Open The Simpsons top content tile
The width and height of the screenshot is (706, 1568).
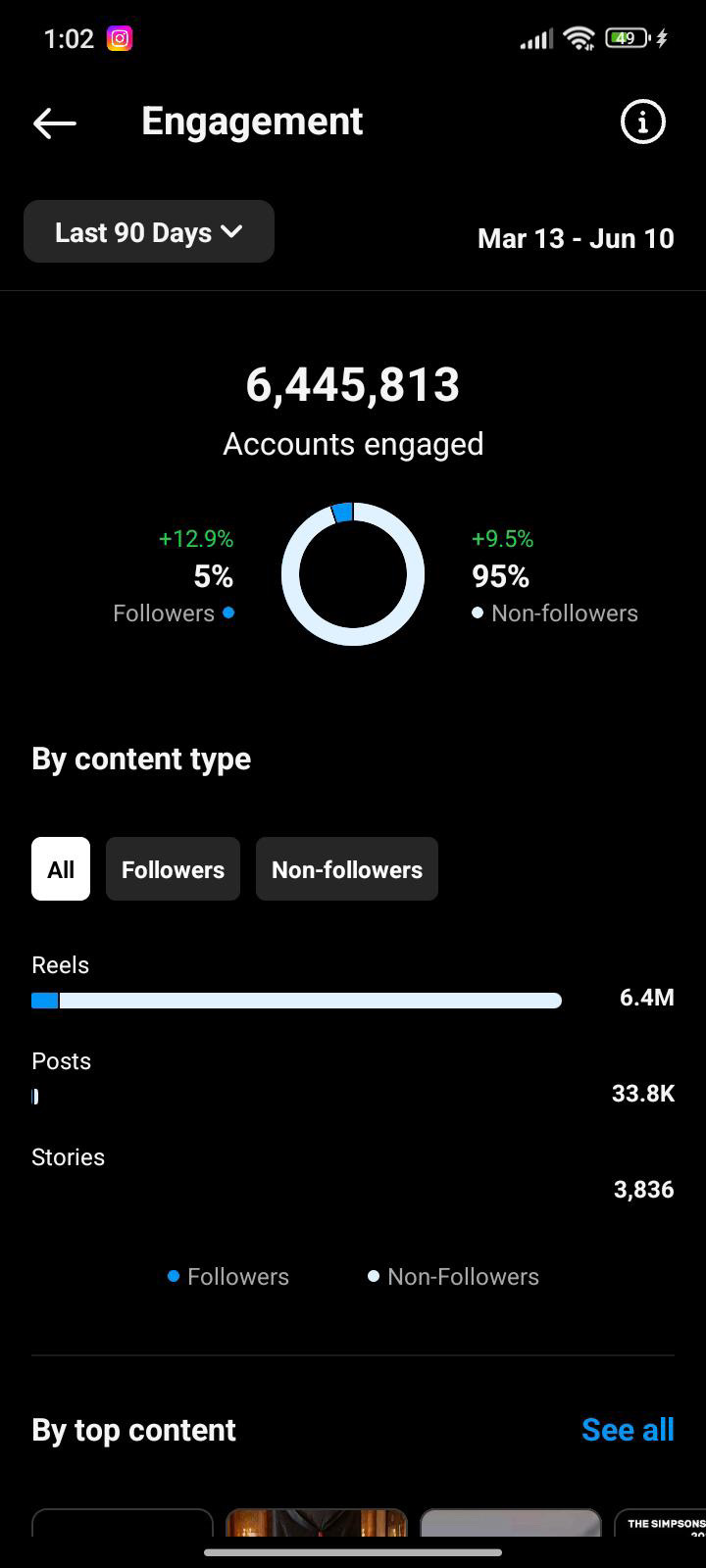click(x=660, y=1523)
